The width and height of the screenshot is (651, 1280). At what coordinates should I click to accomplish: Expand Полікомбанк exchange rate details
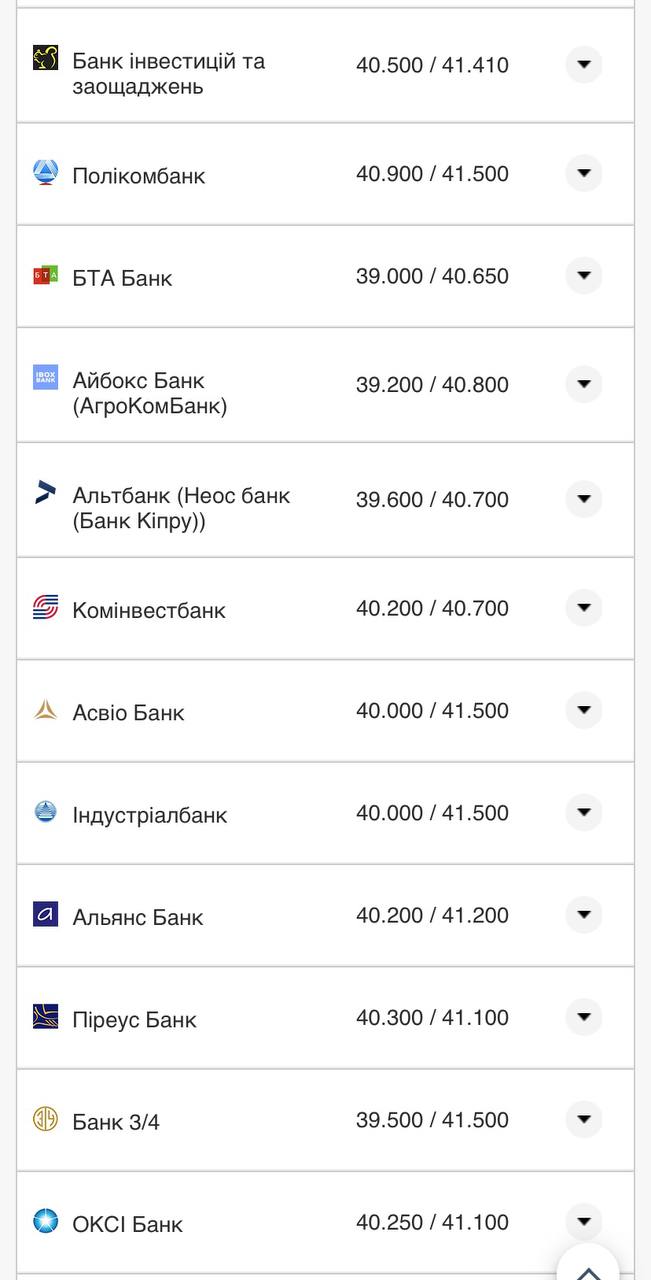(x=584, y=174)
